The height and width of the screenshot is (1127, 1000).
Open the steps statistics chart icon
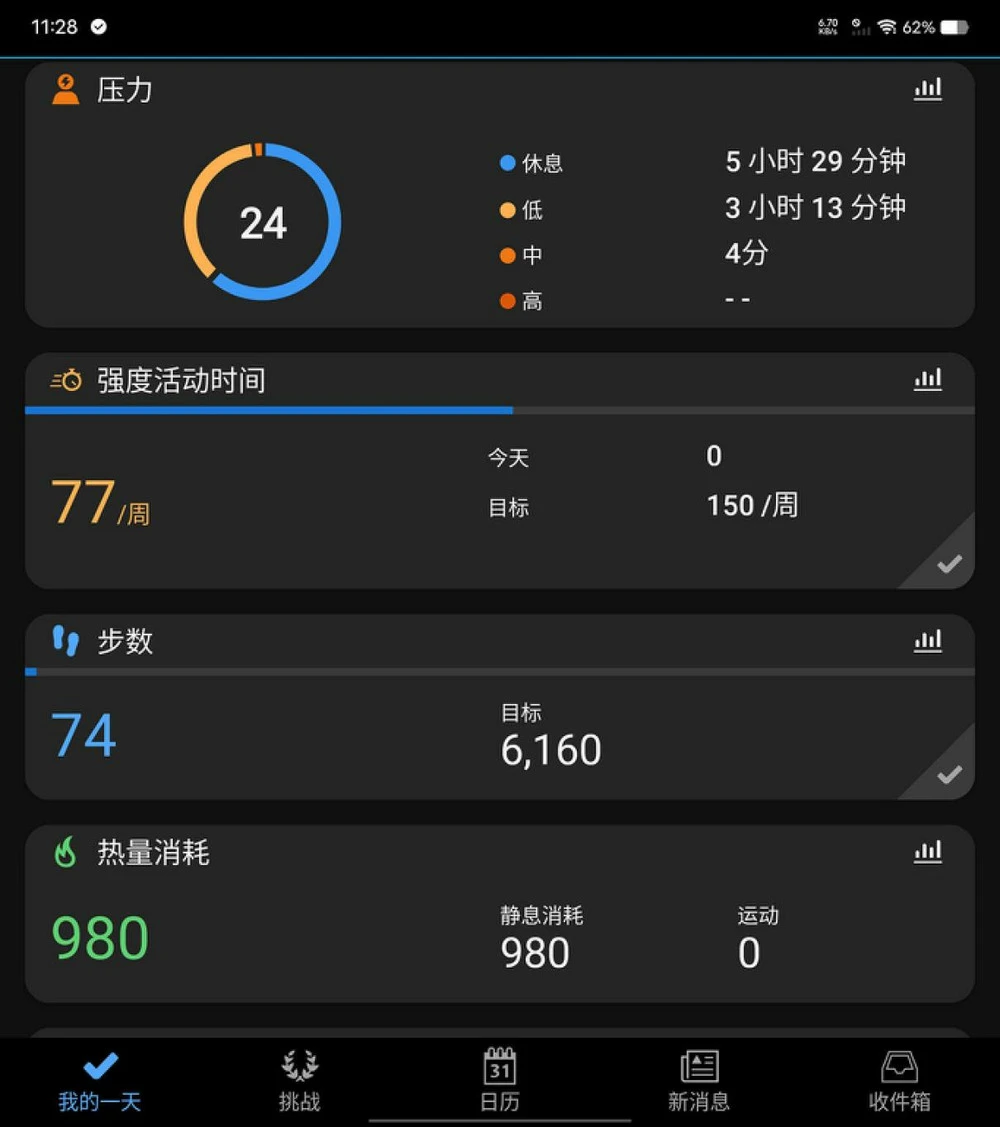click(928, 641)
